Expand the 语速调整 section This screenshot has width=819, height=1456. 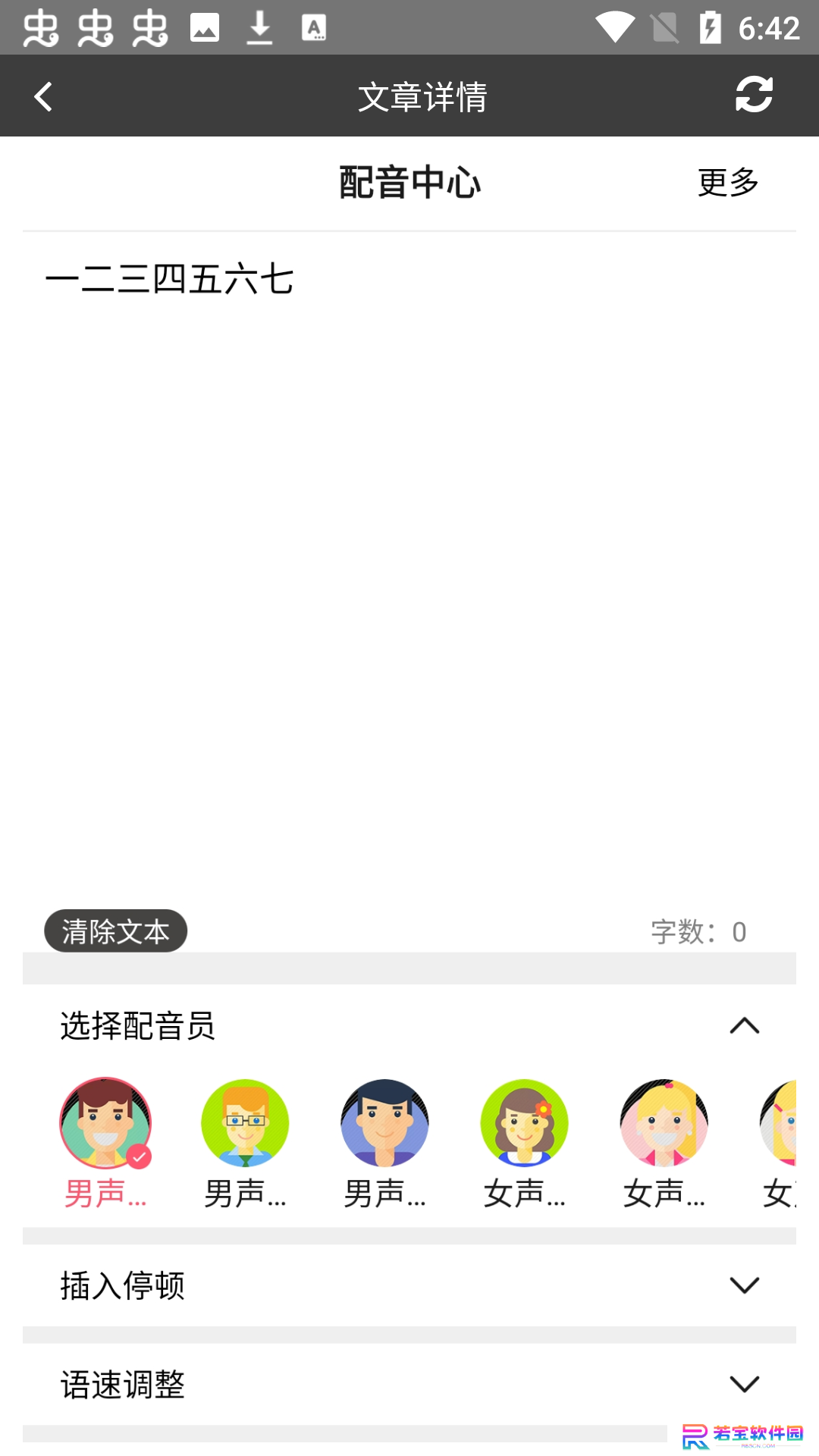(409, 1384)
